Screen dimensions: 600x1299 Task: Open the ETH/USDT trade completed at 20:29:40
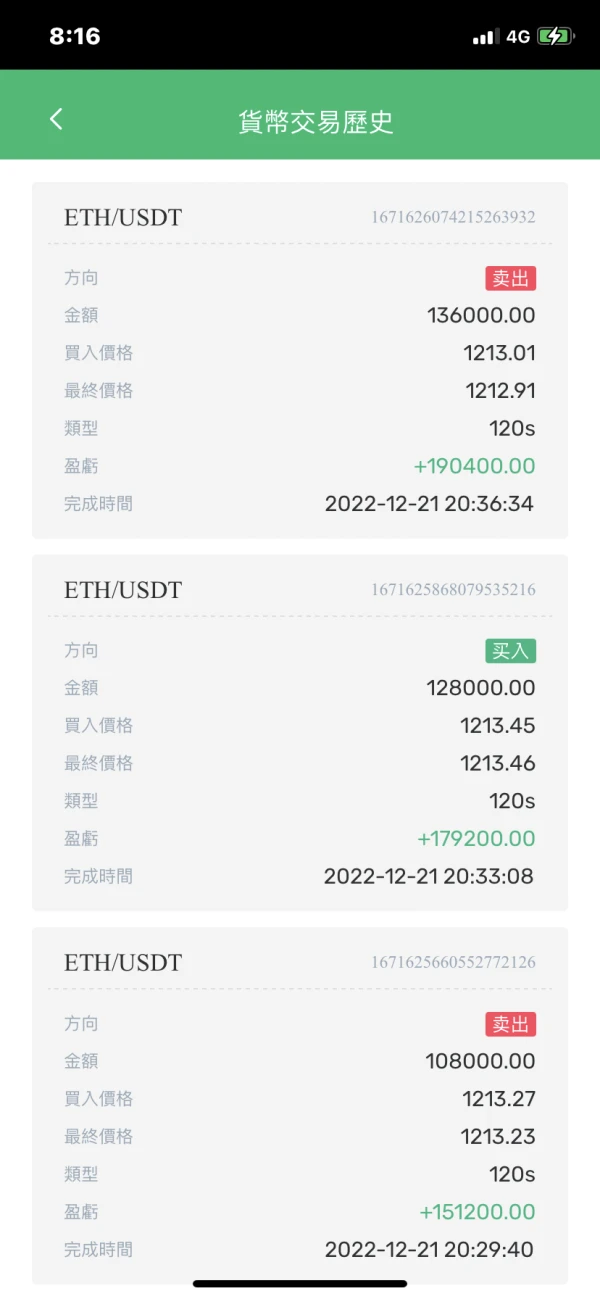(300, 1105)
